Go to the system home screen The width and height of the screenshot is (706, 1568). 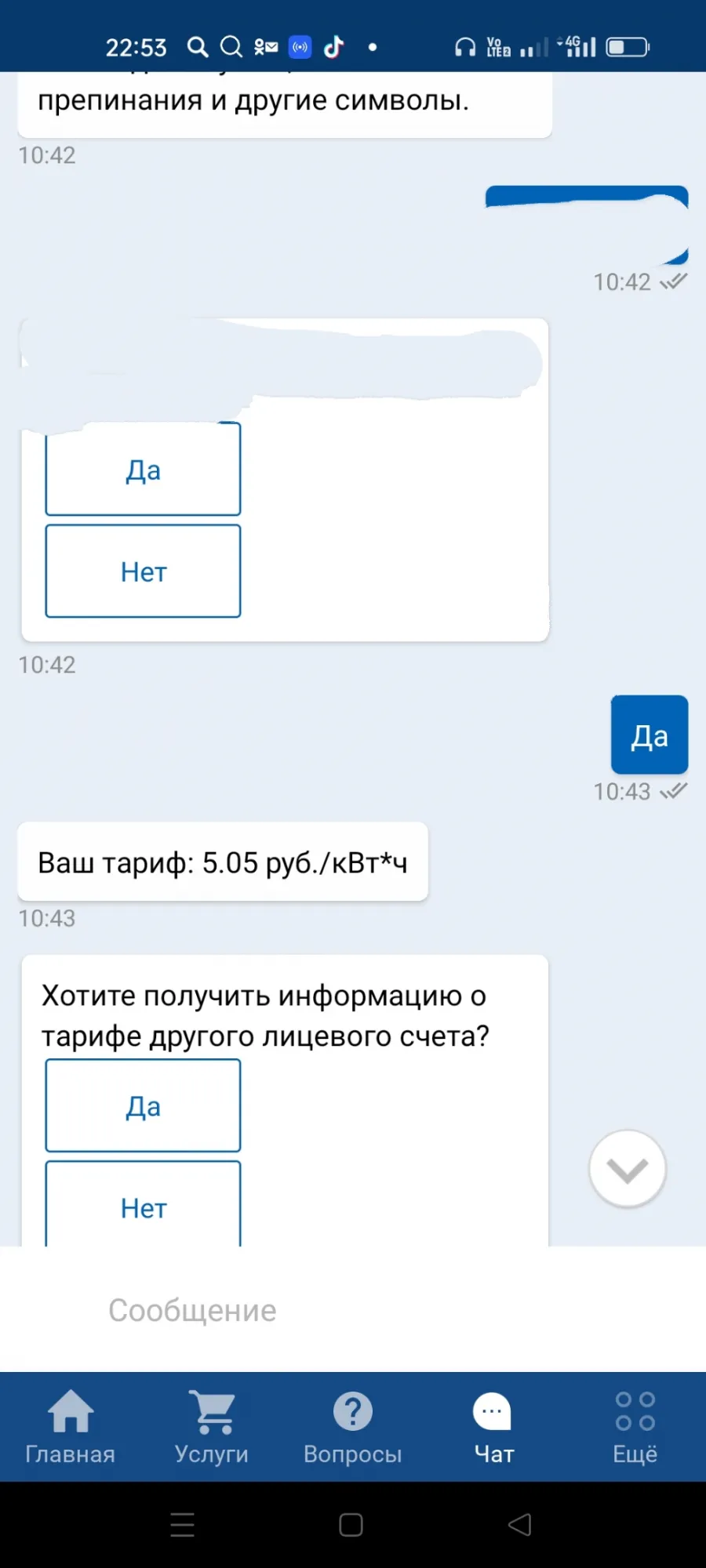[351, 1525]
